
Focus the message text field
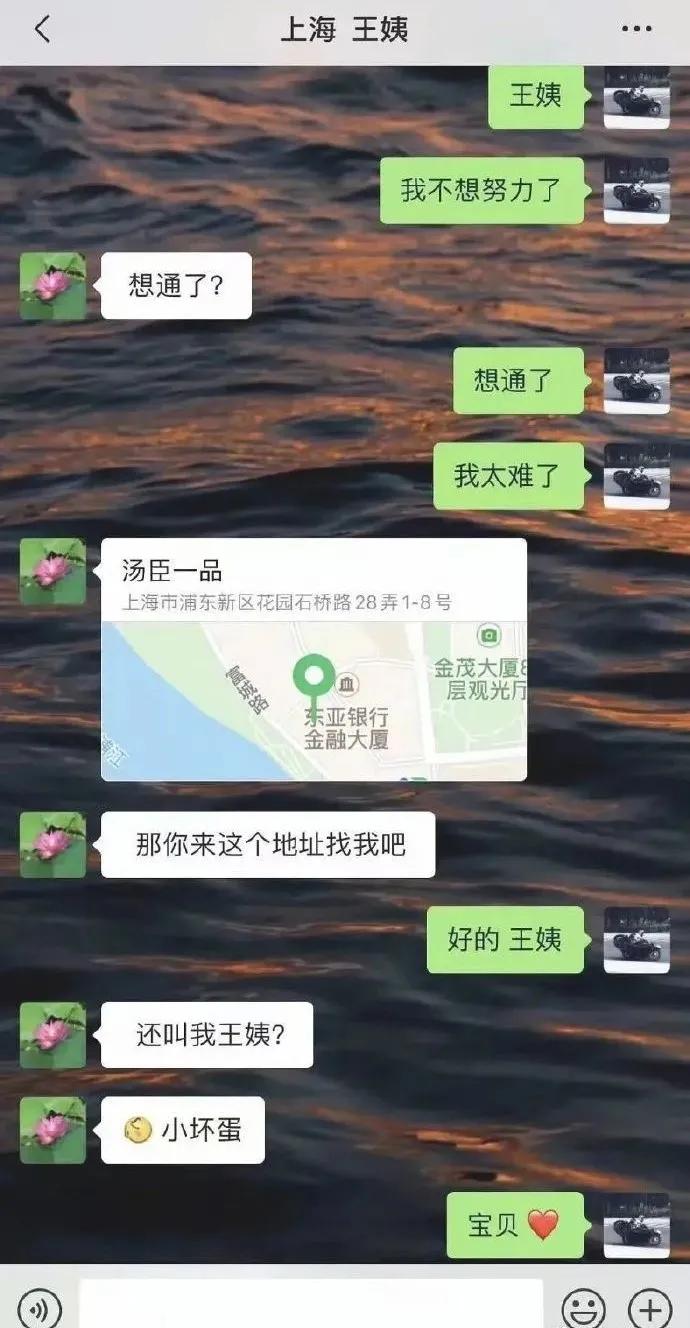point(310,1305)
